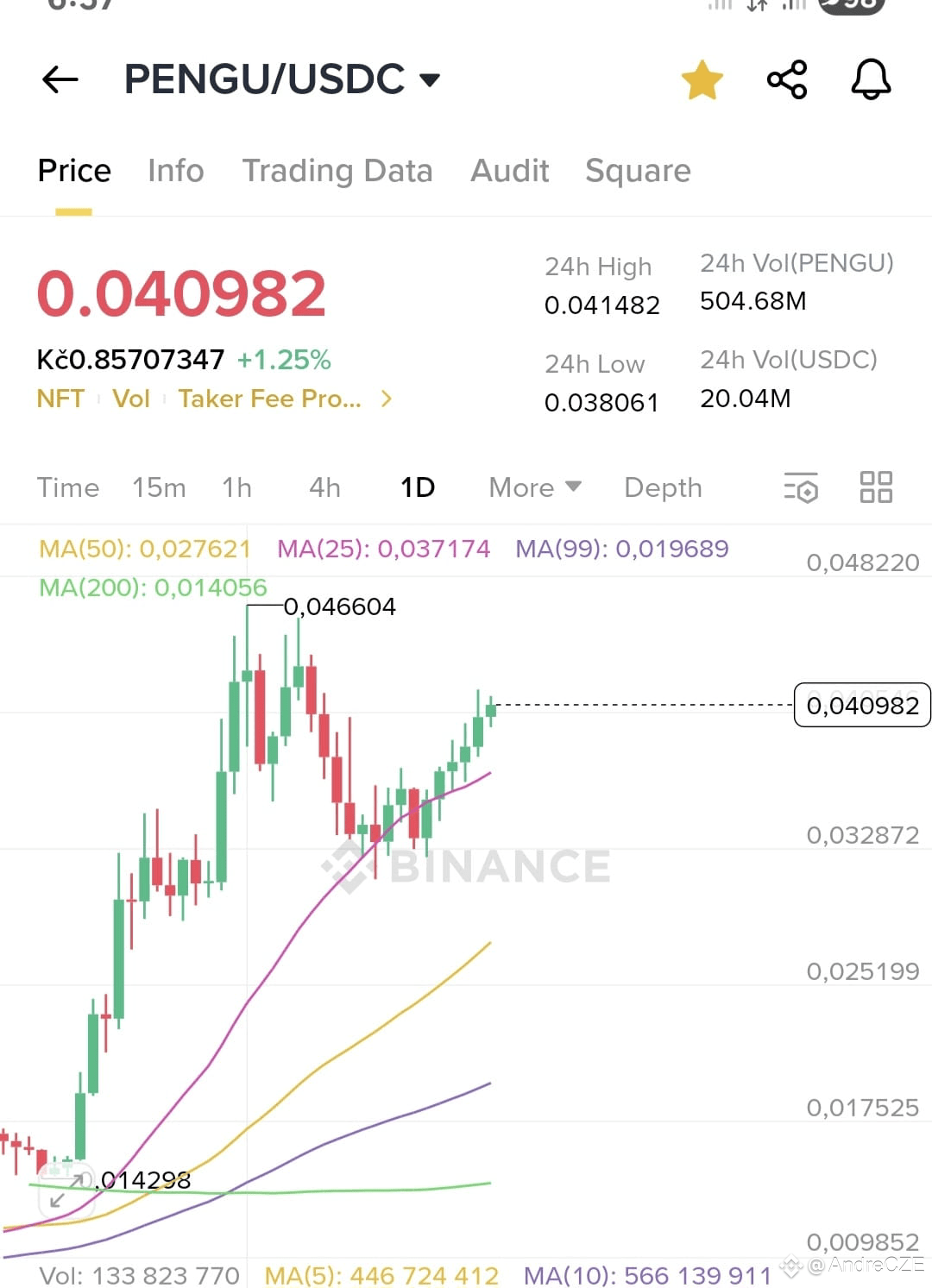Select the Time chart interval
The height and width of the screenshot is (1288, 932).
[68, 487]
